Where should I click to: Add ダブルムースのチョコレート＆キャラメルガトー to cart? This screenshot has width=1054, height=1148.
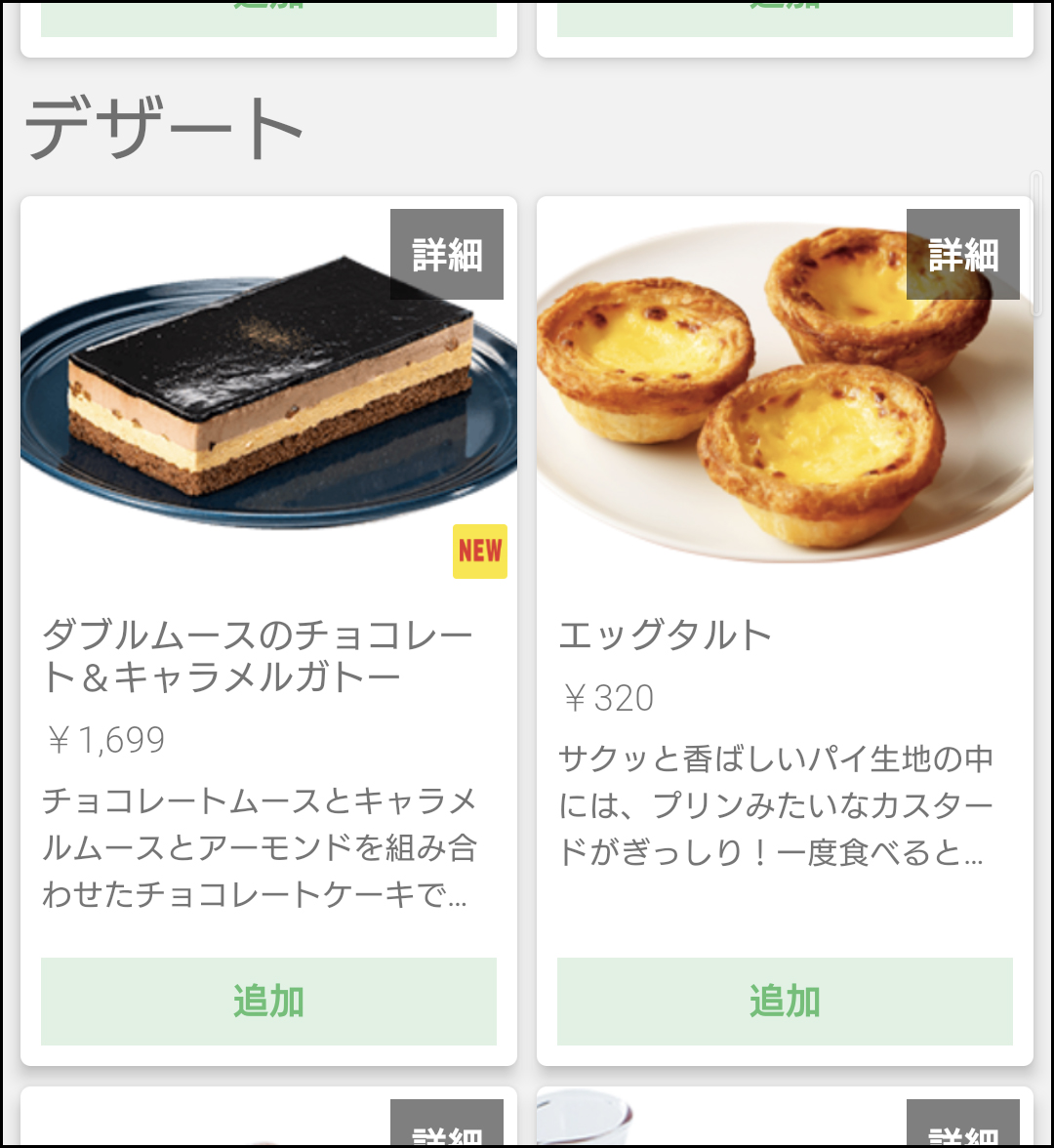(268, 1002)
